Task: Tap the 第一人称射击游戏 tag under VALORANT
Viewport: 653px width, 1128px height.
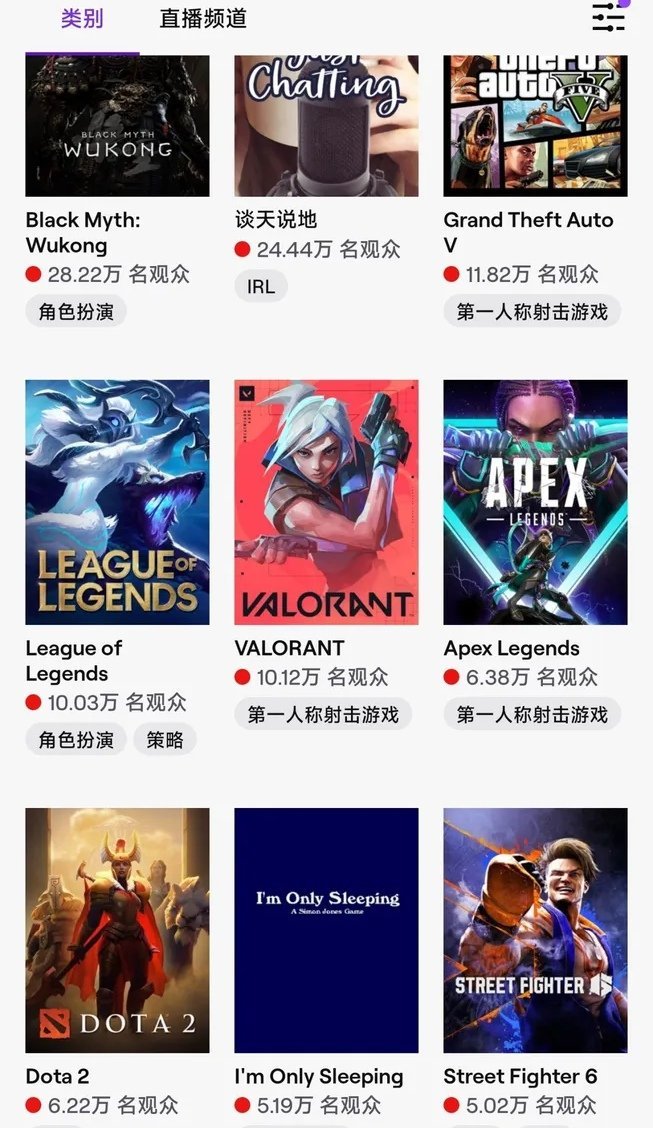Action: tap(323, 714)
